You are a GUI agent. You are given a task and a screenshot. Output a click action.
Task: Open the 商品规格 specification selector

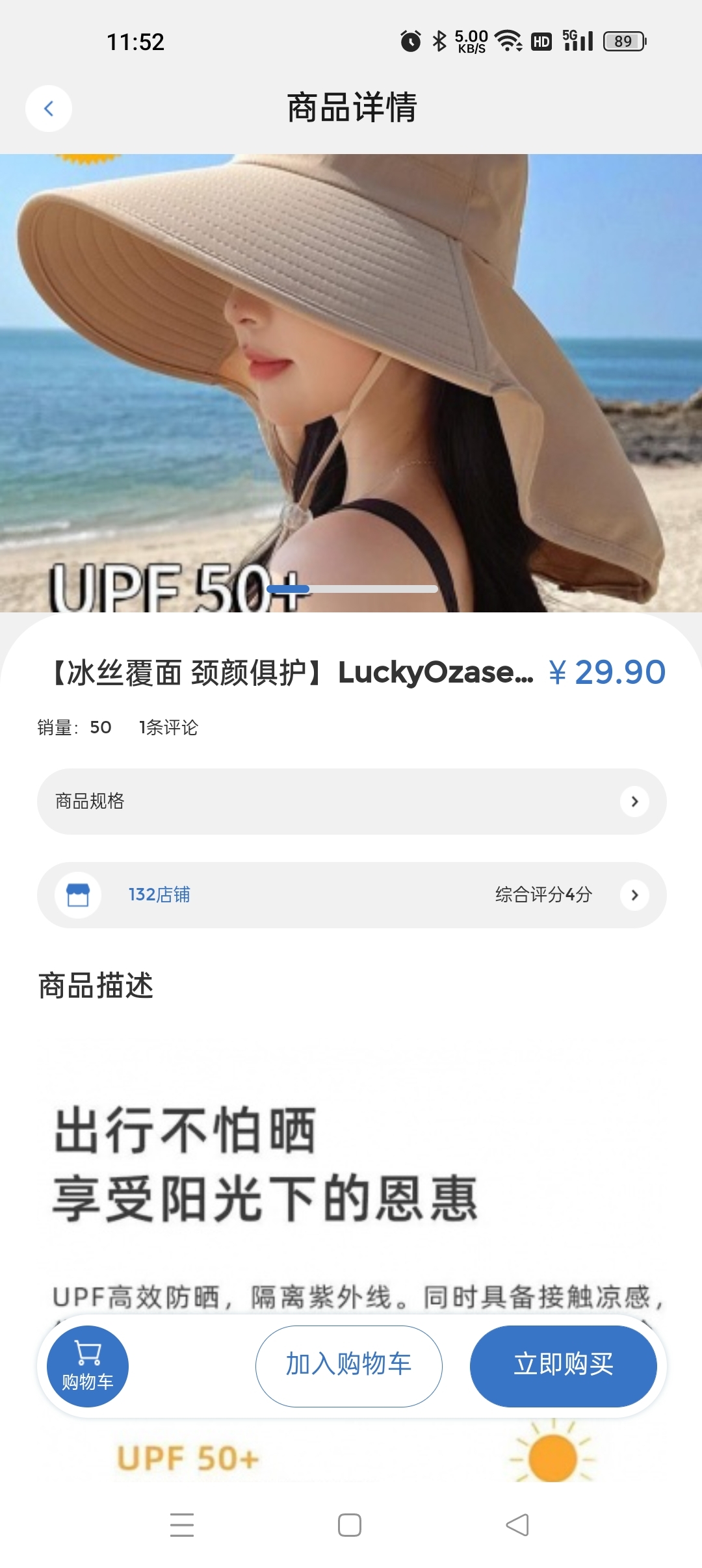(351, 801)
